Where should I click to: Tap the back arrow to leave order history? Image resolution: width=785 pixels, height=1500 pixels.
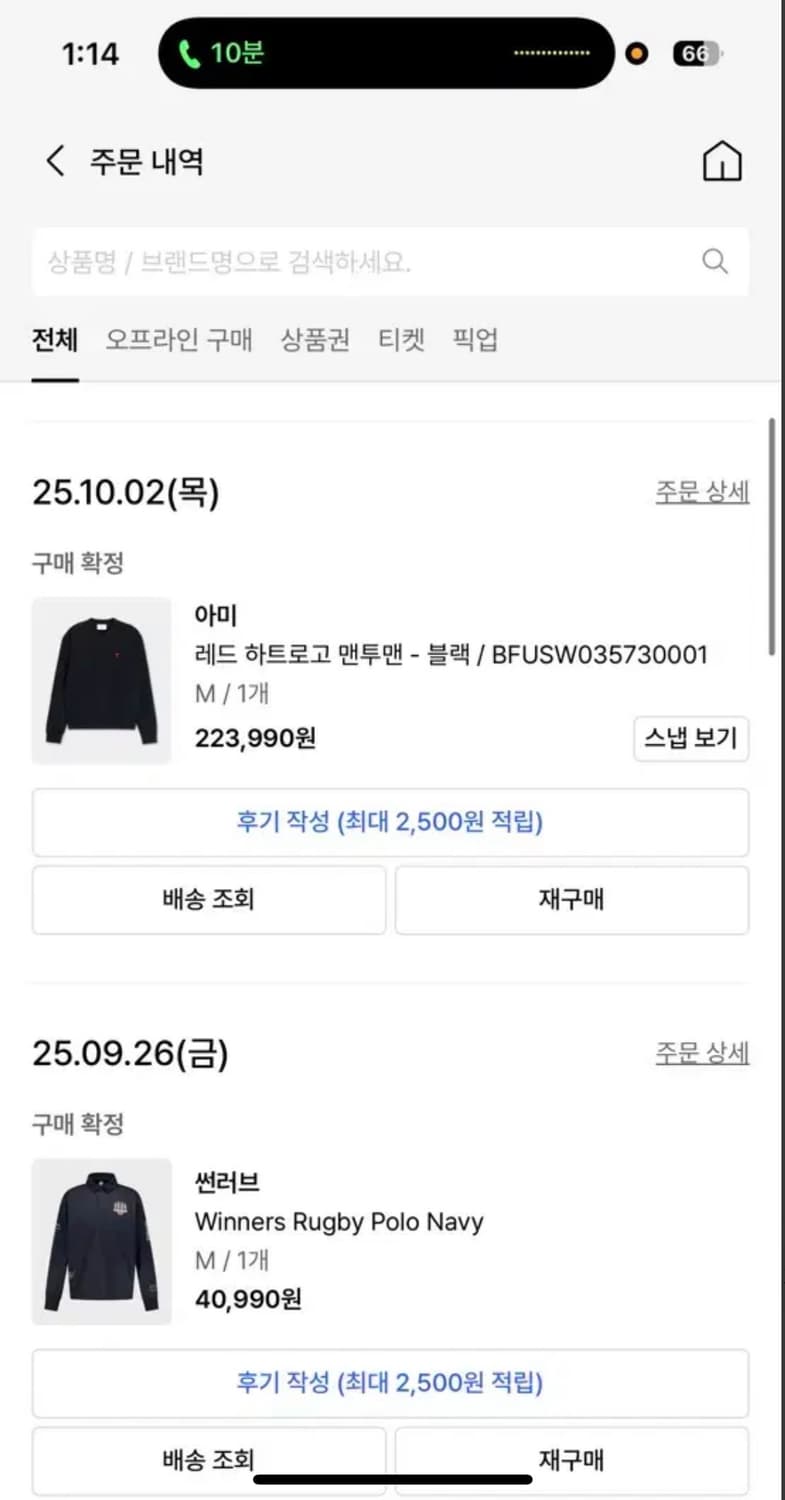pyautogui.click(x=54, y=161)
